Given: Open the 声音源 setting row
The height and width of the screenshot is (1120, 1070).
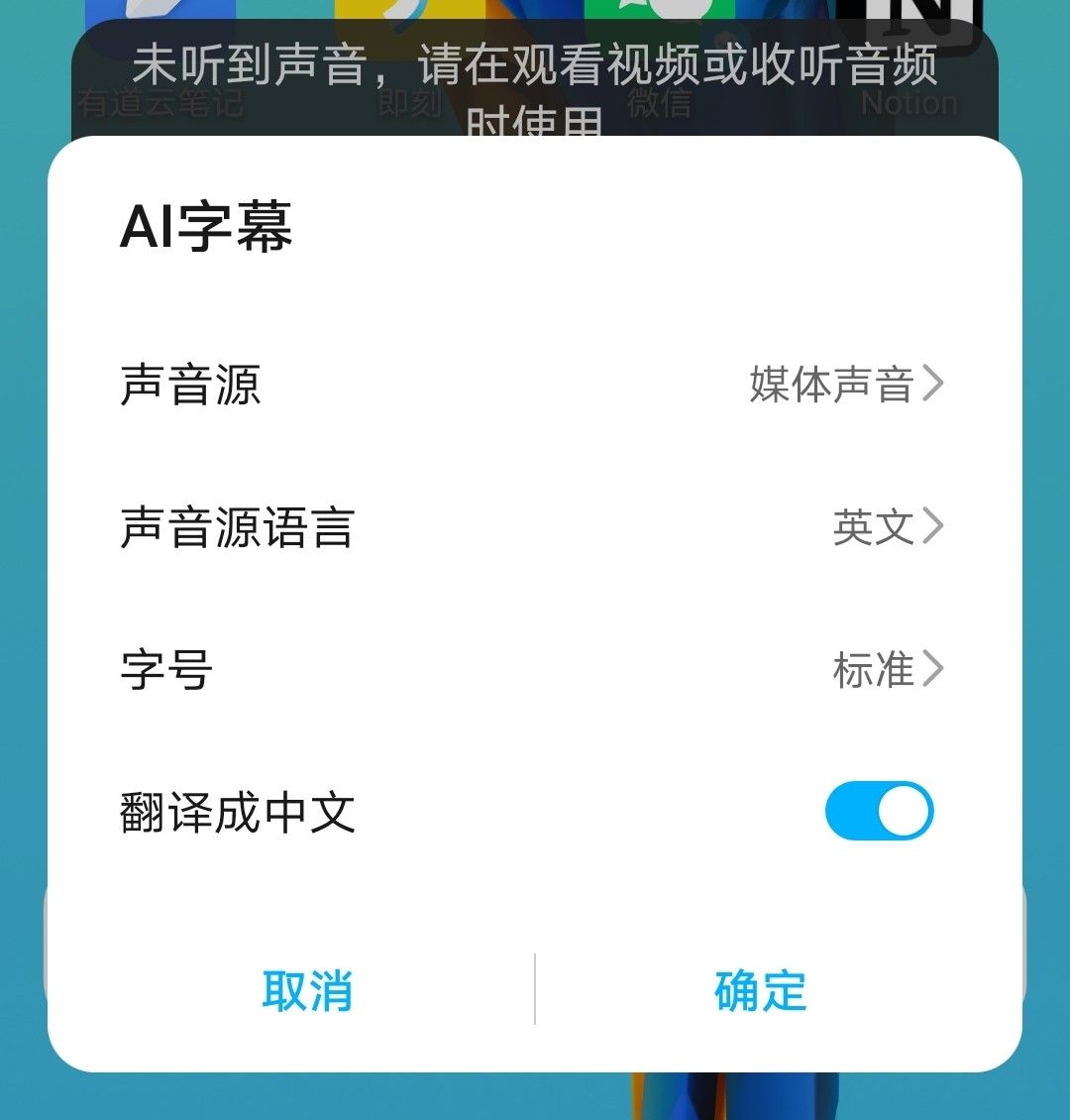Looking at the screenshot, I should pyautogui.click(x=535, y=385).
